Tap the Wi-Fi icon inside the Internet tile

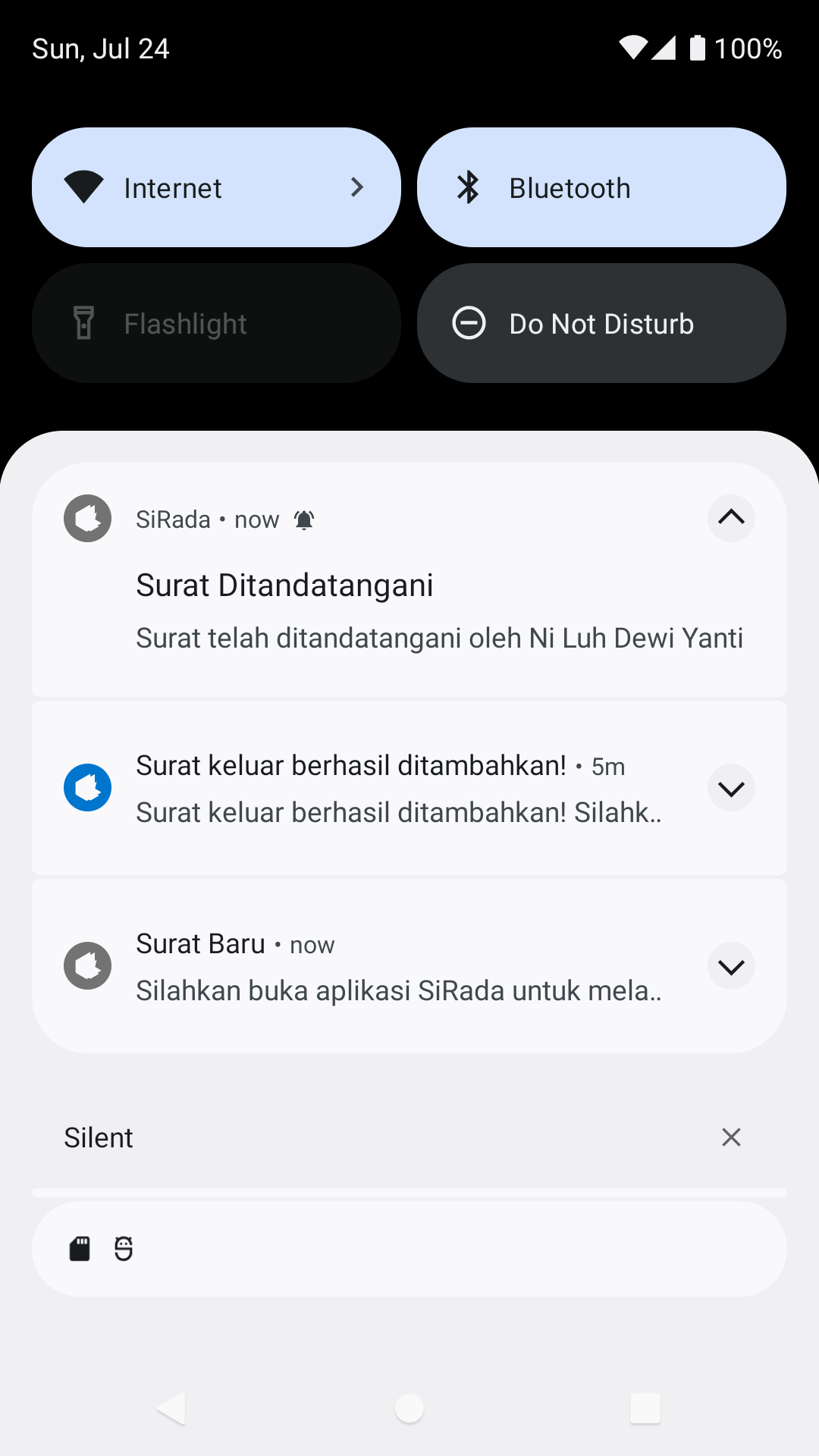(x=85, y=187)
